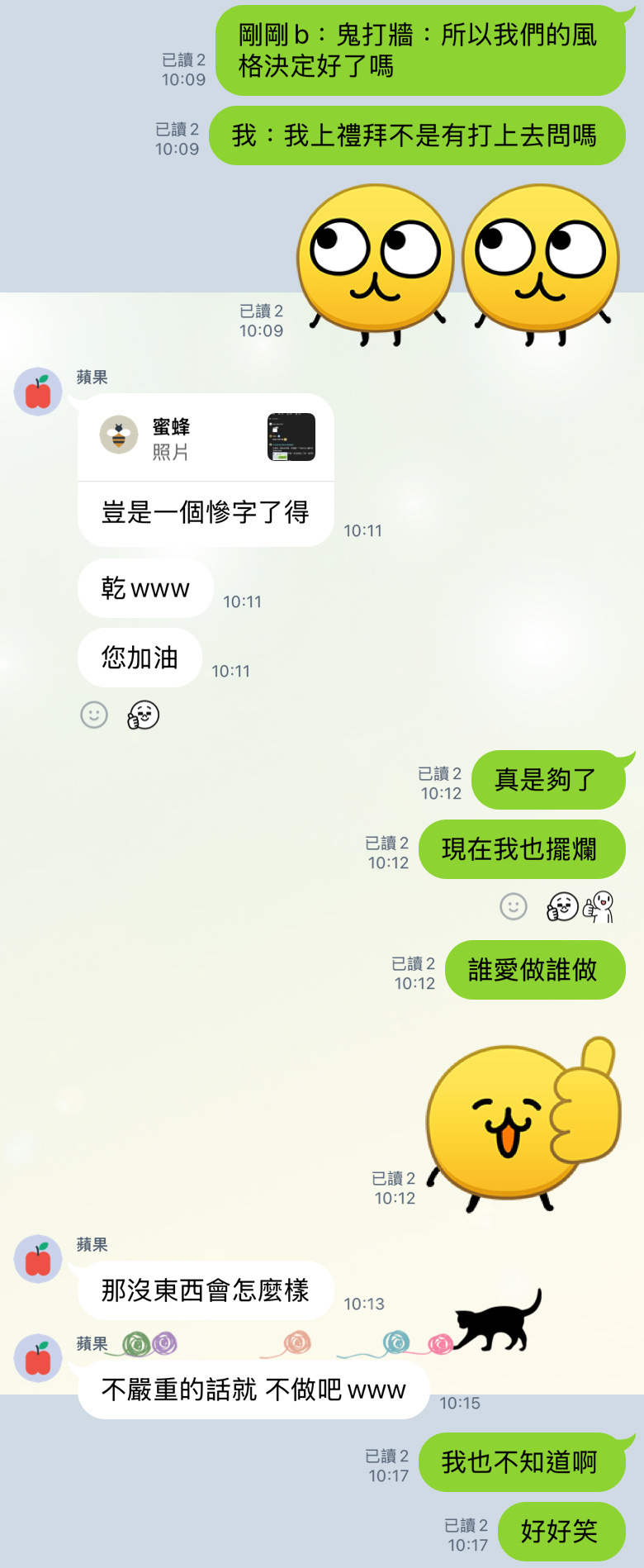Open the thumbs-up emoji sticker
This screenshot has width=644, height=1568.
click(x=522, y=1124)
